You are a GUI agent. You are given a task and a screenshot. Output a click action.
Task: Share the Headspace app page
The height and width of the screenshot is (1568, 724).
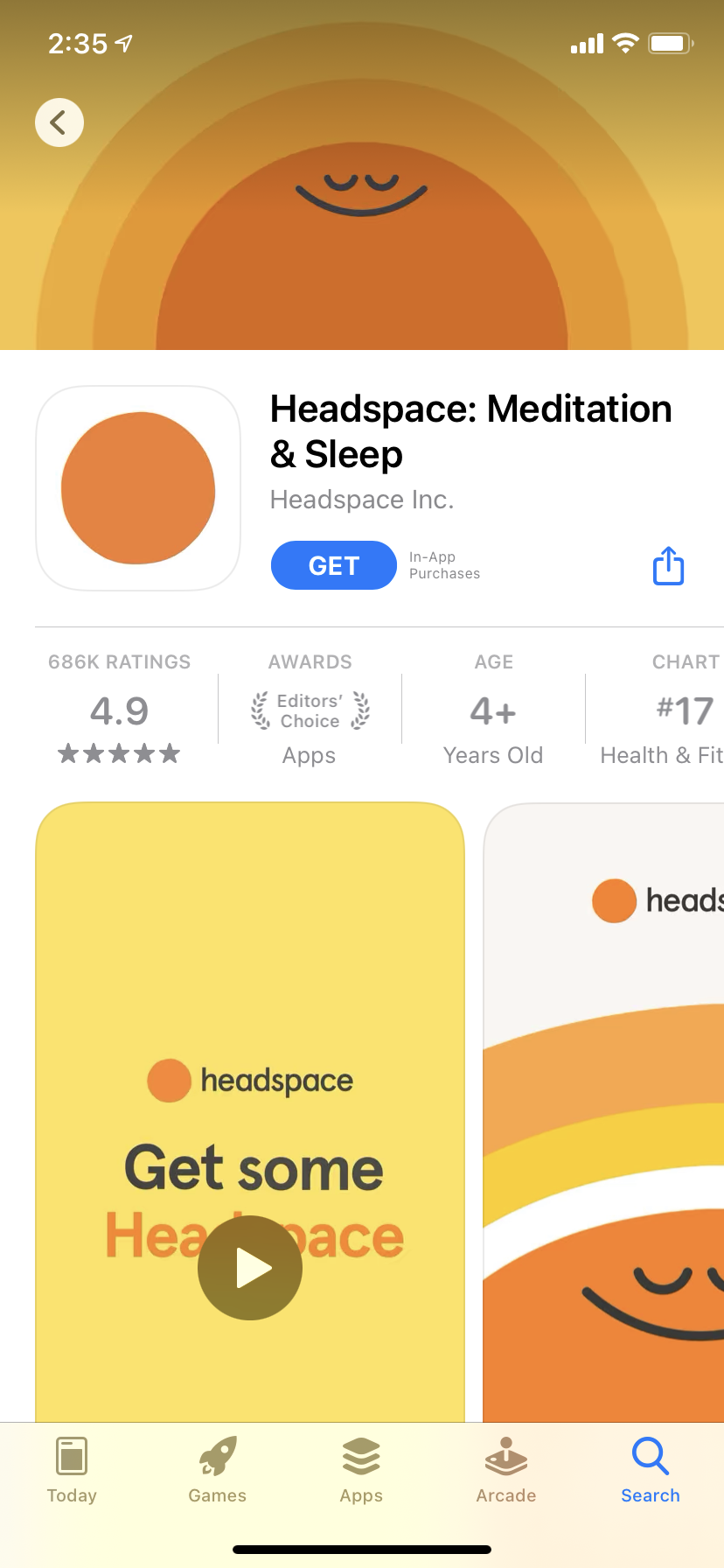click(x=669, y=565)
